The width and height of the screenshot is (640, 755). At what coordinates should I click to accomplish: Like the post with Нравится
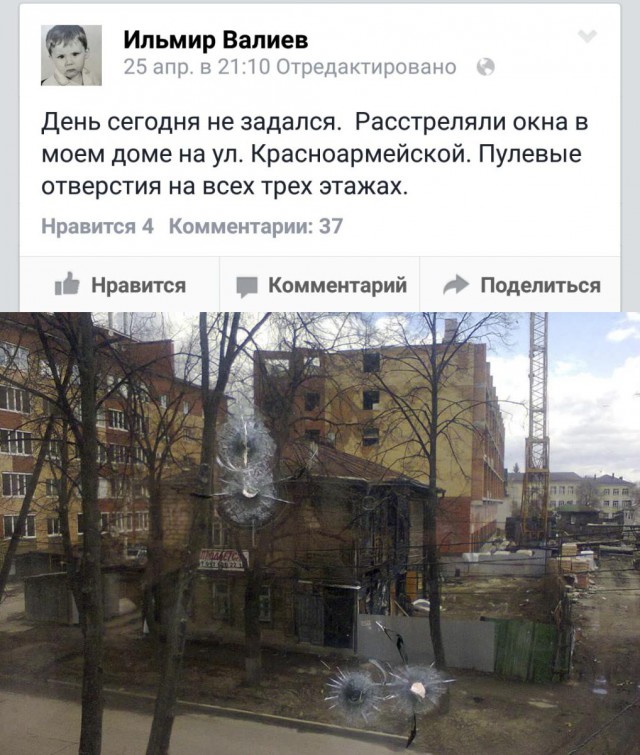click(x=120, y=285)
